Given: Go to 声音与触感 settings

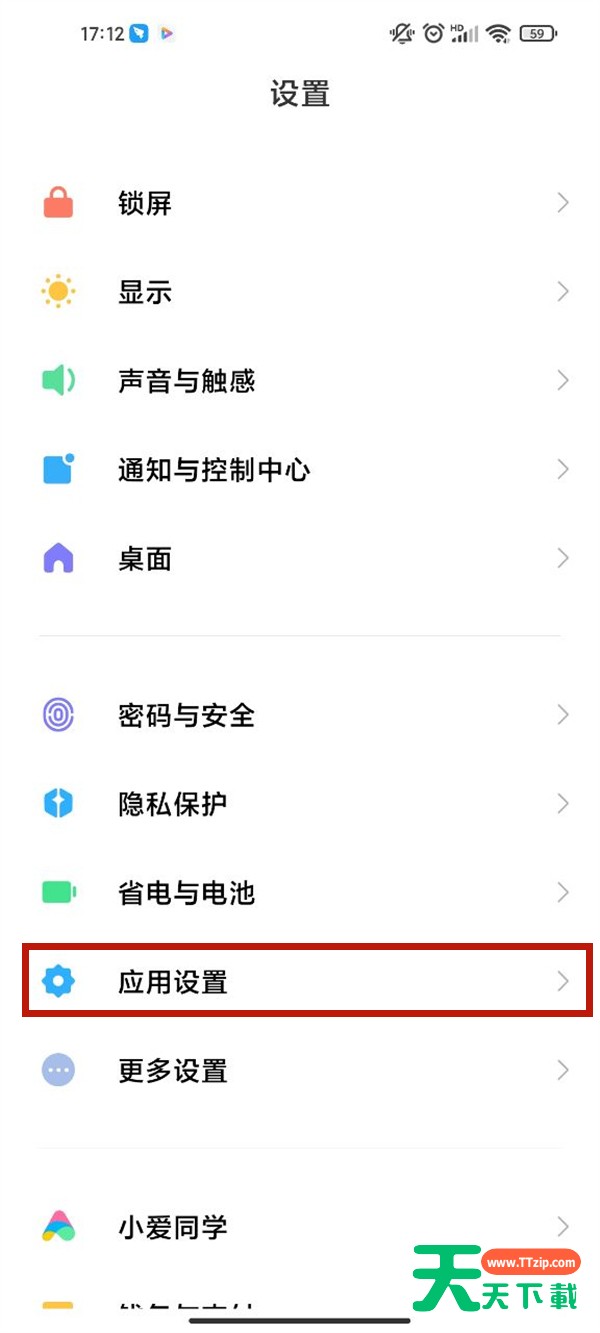Looking at the screenshot, I should 300,381.
